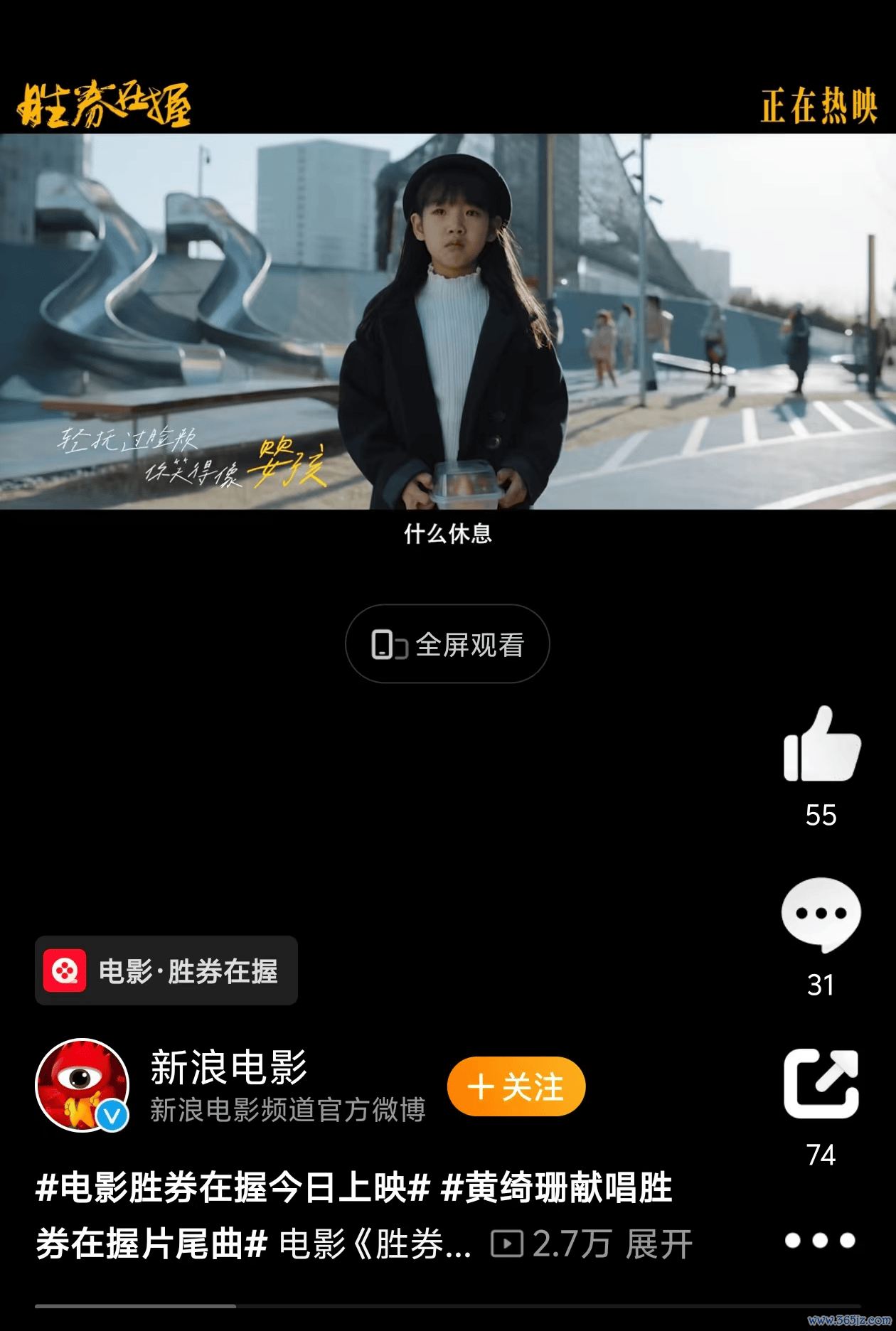Open 新浪电影 profile avatar
The image size is (896, 1331).
82,1085
